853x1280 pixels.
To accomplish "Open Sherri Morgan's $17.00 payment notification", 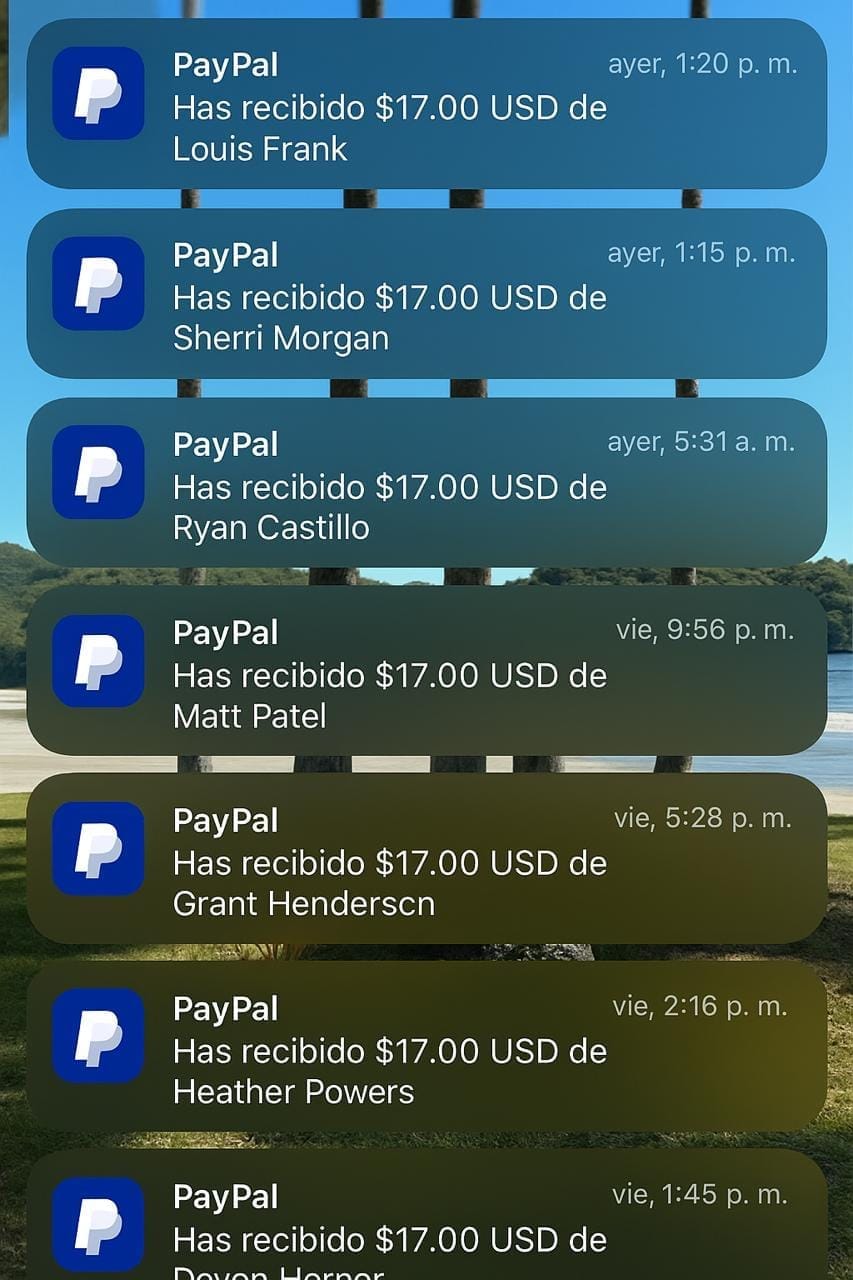I will [x=426, y=295].
